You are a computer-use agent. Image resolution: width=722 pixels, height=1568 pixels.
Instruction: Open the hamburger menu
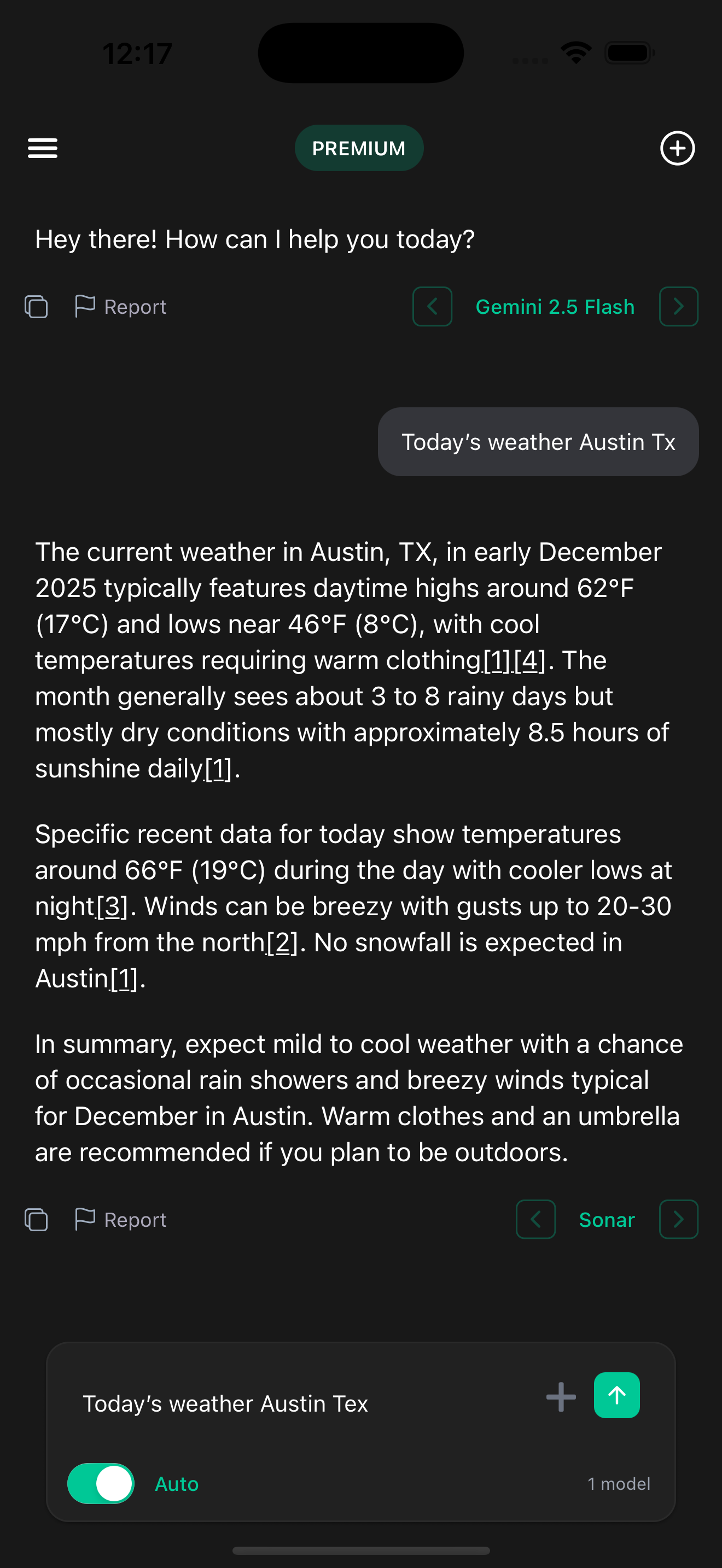43,148
